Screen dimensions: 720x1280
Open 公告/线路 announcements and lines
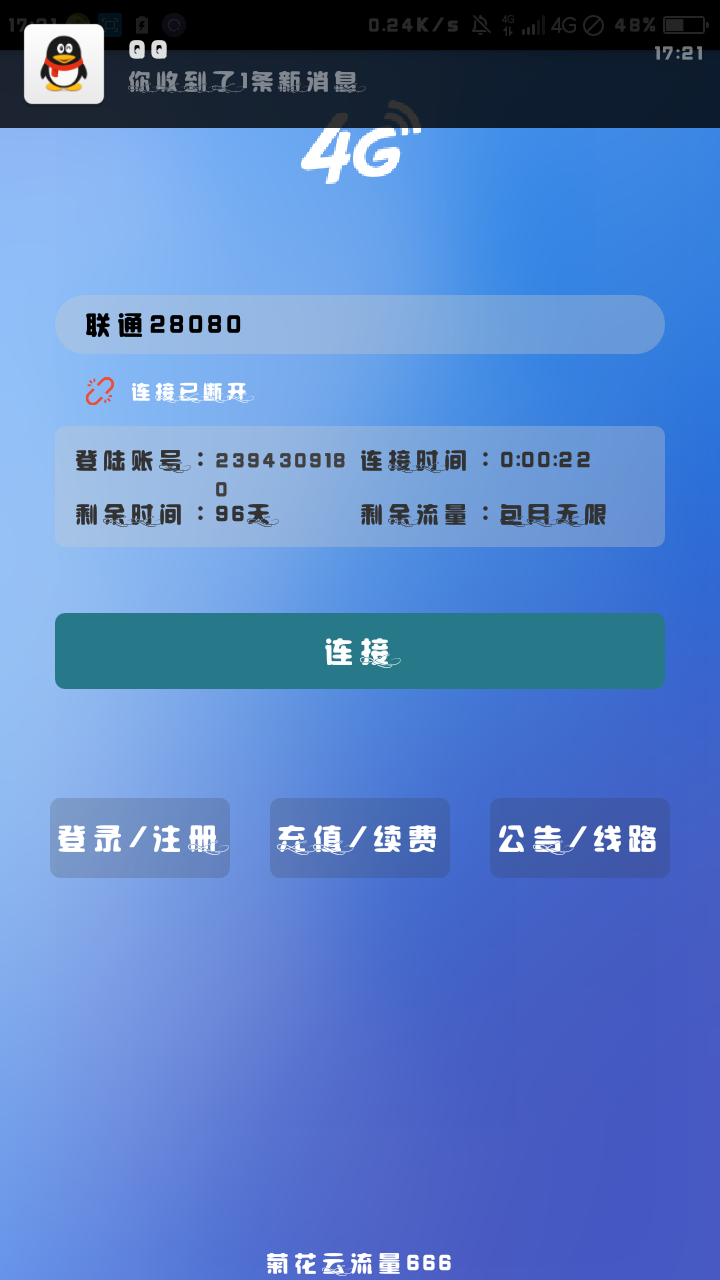pos(580,838)
